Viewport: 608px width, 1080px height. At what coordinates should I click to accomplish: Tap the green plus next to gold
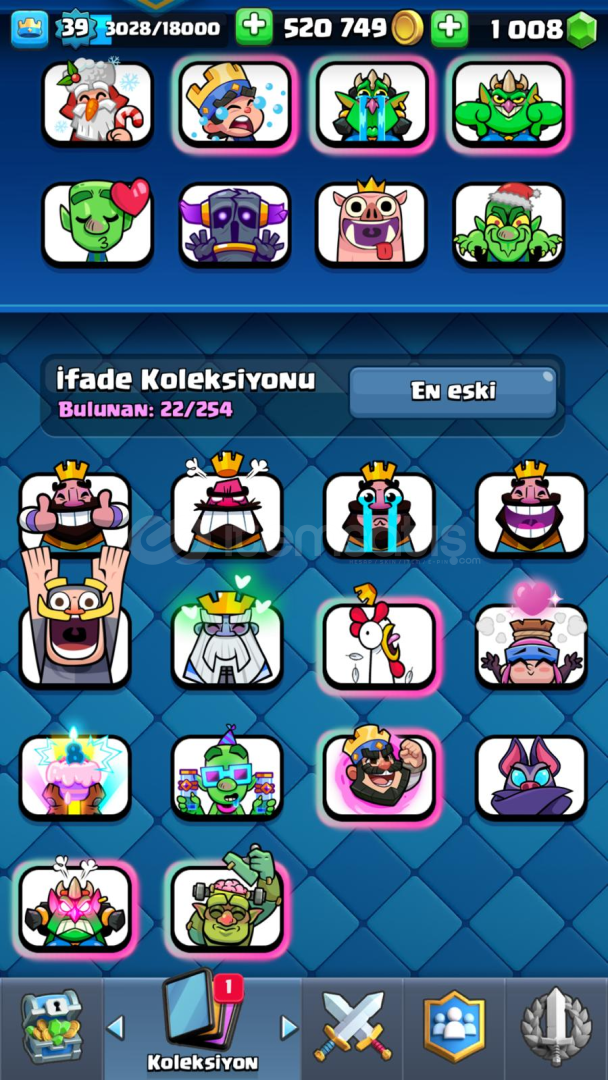pyautogui.click(x=254, y=28)
